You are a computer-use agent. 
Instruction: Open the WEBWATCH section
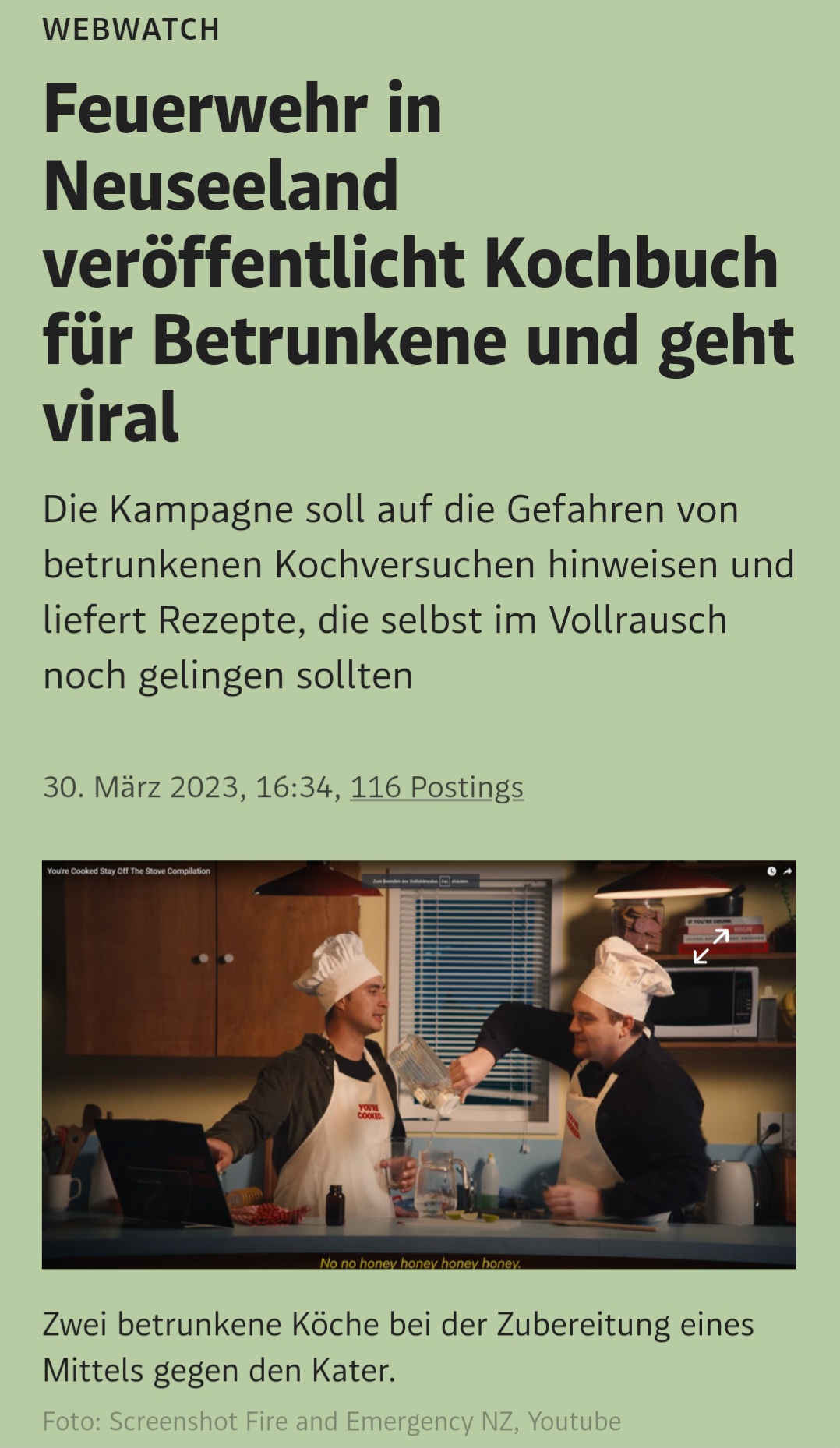click(x=131, y=30)
